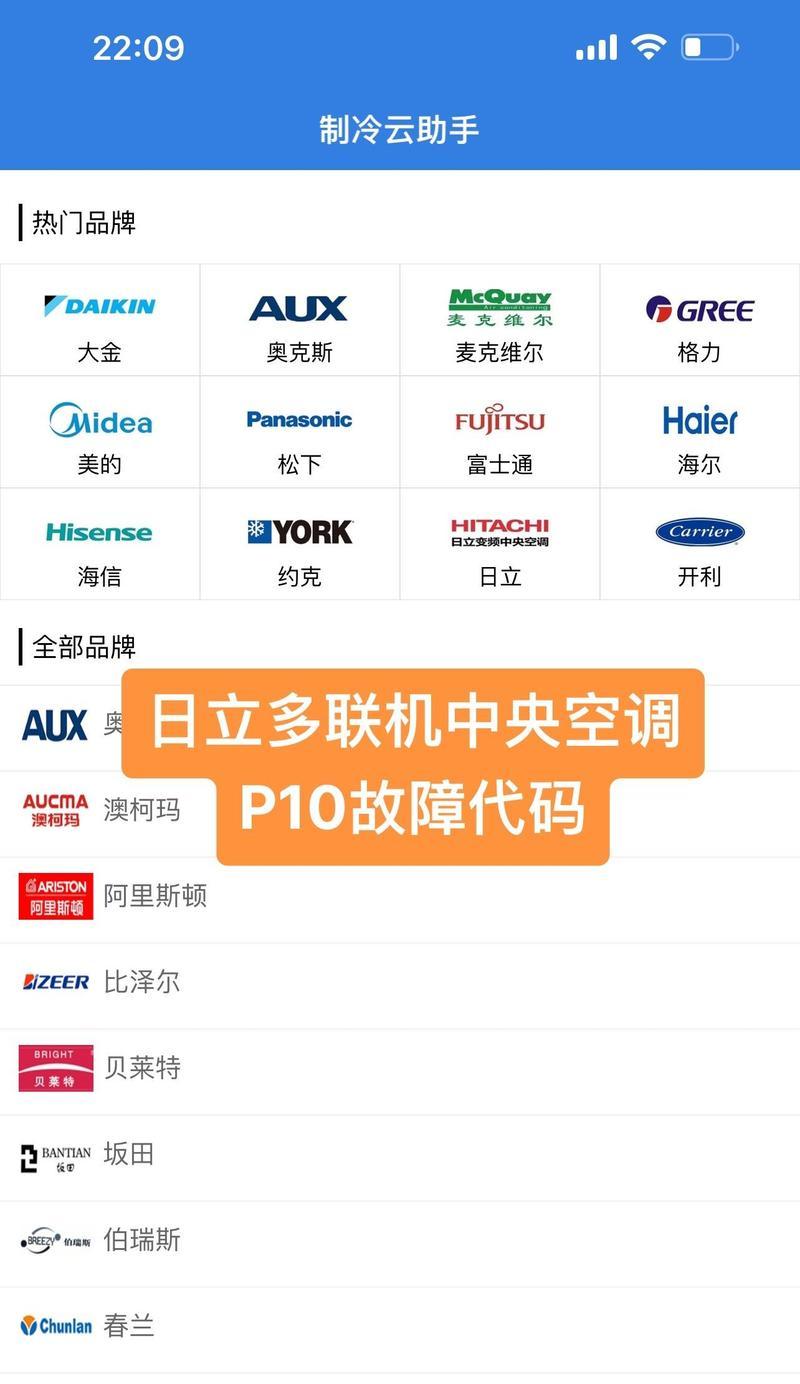The image size is (800, 1384).
Task: Select the Panasonic 松下 brand tile
Action: click(x=299, y=433)
